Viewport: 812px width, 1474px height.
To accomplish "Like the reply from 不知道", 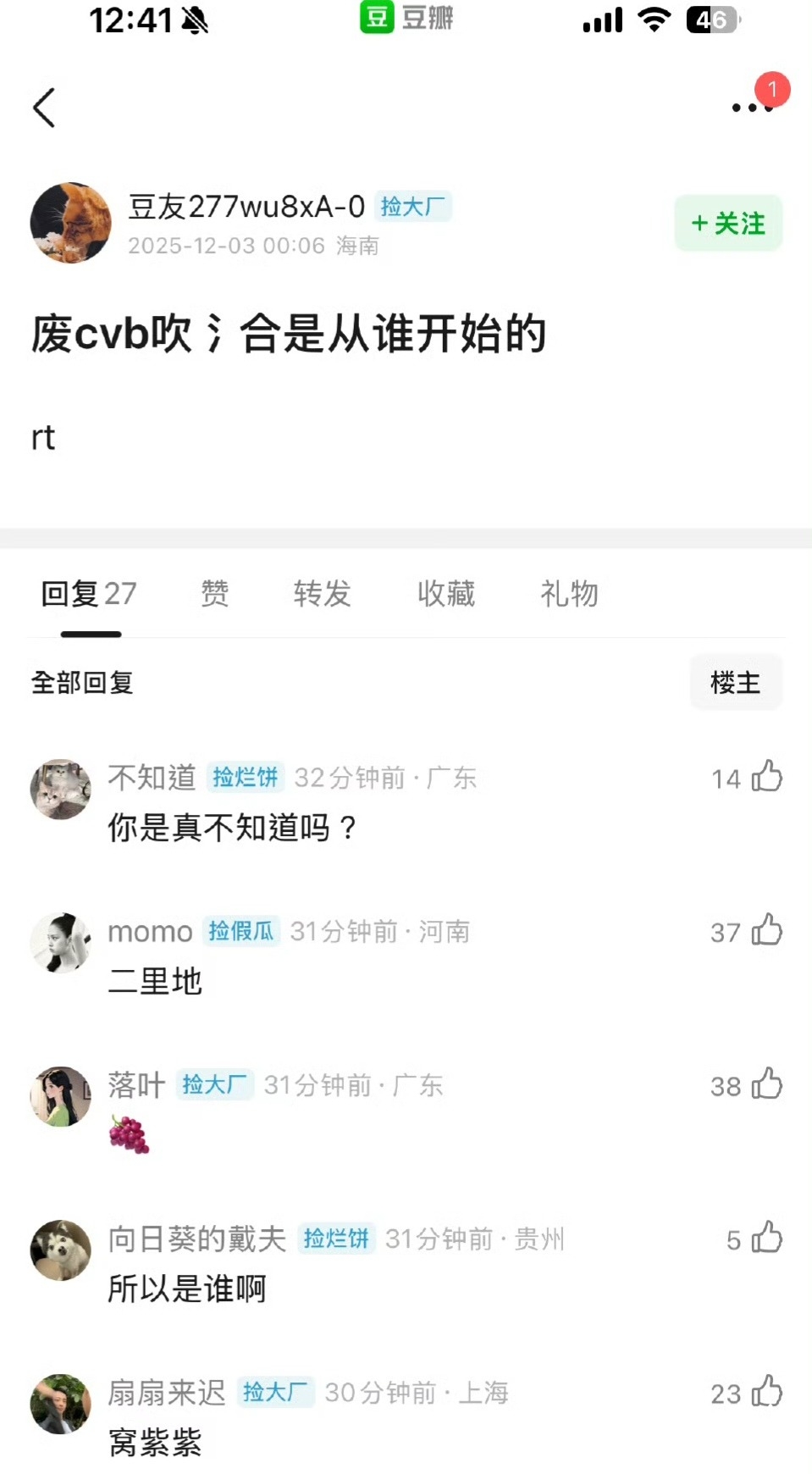I will (766, 777).
